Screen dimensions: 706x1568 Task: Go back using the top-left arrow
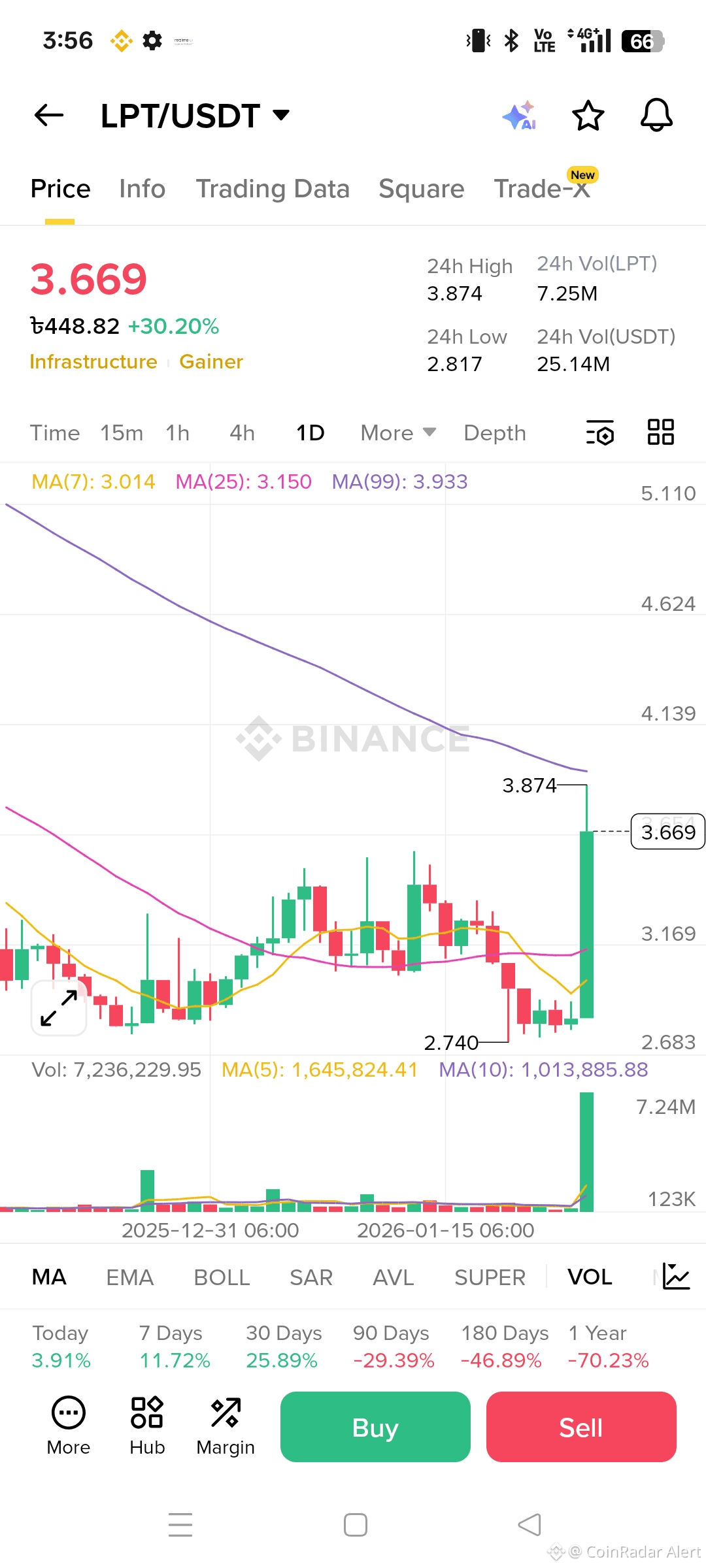click(x=49, y=116)
